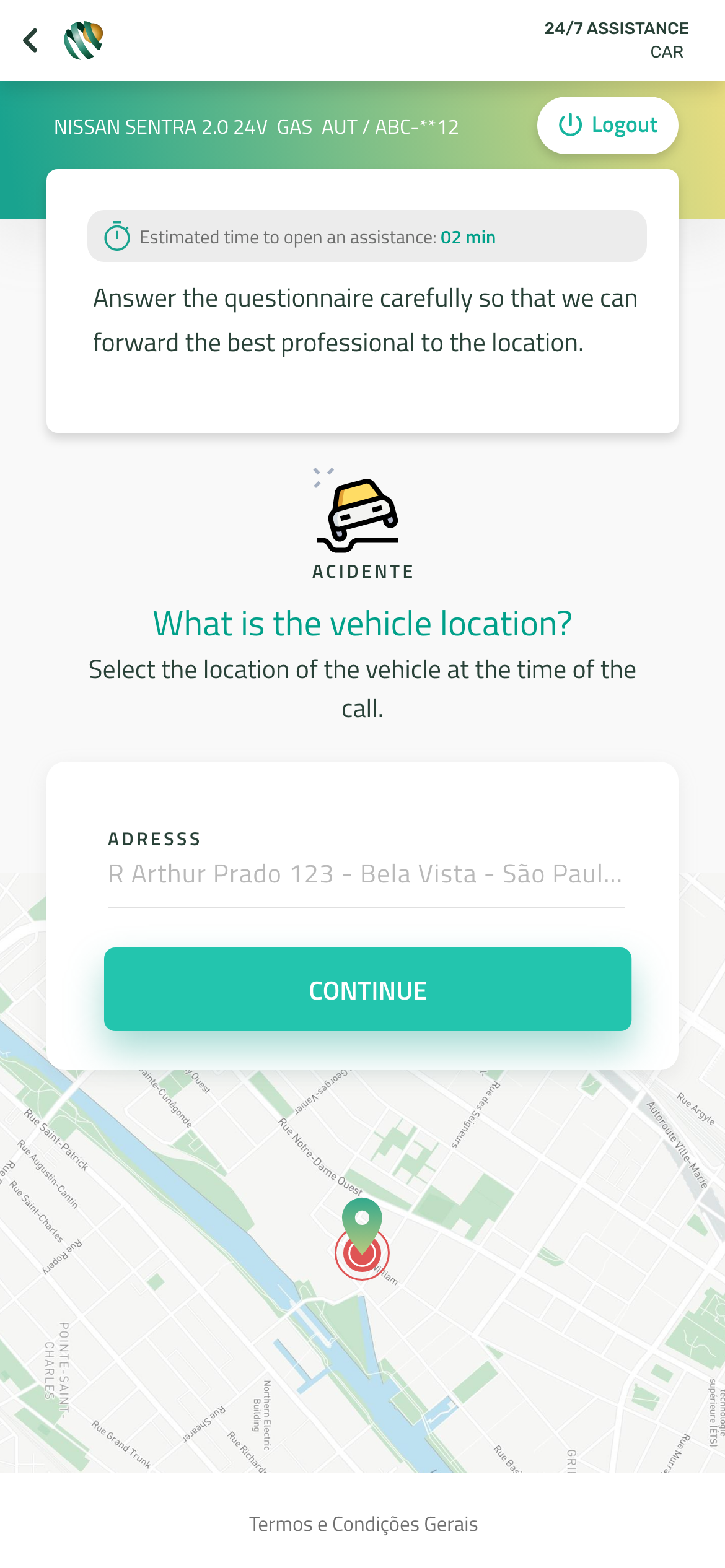This screenshot has width=725, height=1568.
Task: Continue to the next step
Action: click(x=367, y=989)
